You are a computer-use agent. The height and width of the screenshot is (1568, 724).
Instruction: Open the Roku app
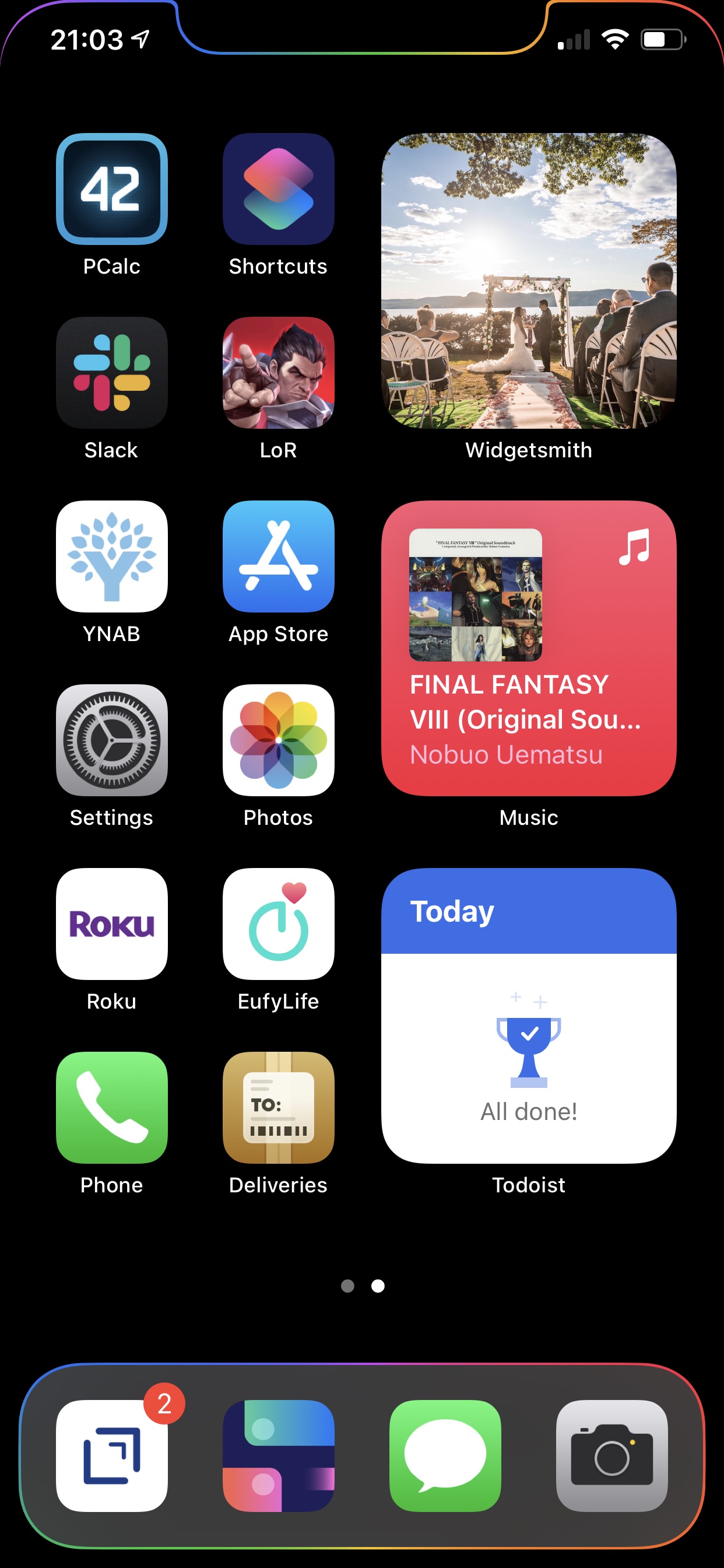(111, 924)
